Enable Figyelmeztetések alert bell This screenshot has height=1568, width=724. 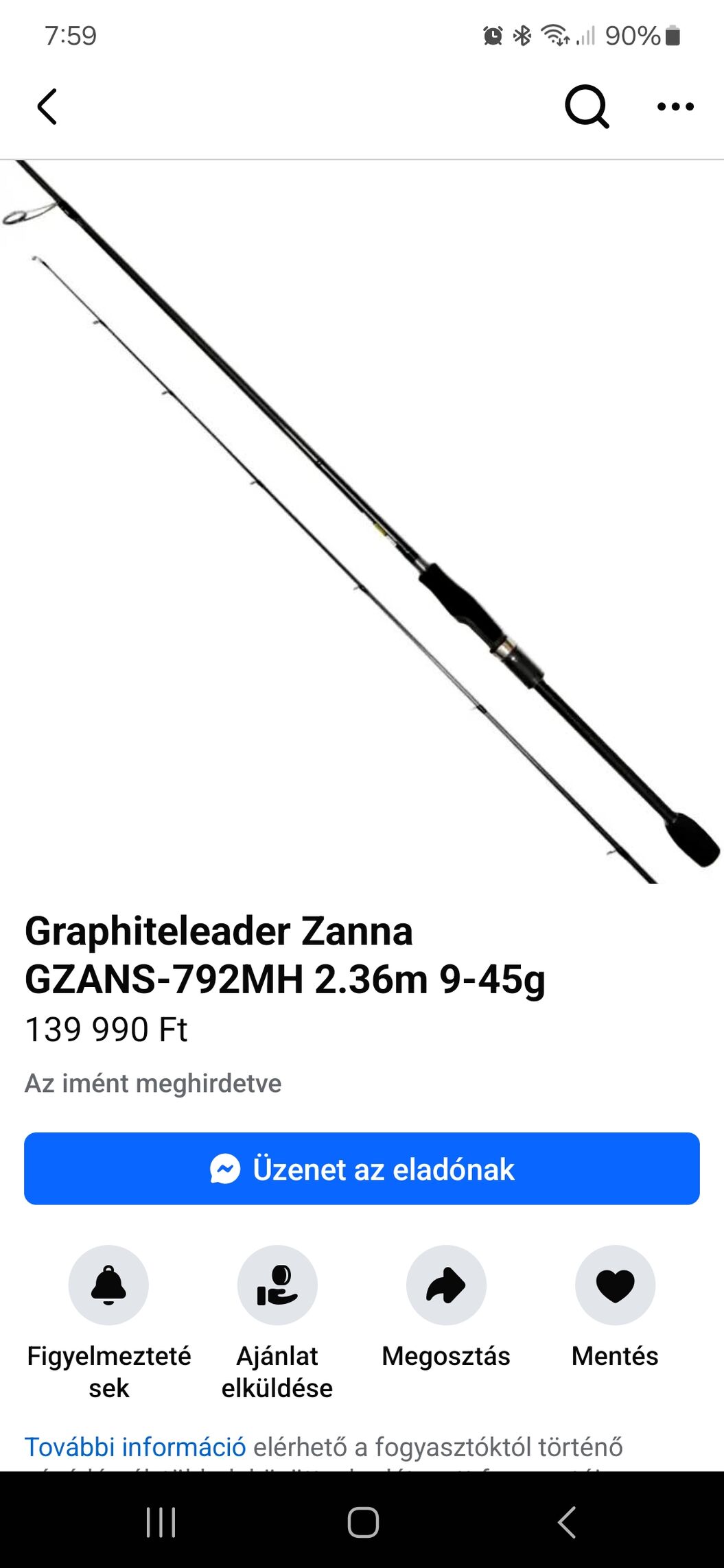pyautogui.click(x=108, y=1285)
